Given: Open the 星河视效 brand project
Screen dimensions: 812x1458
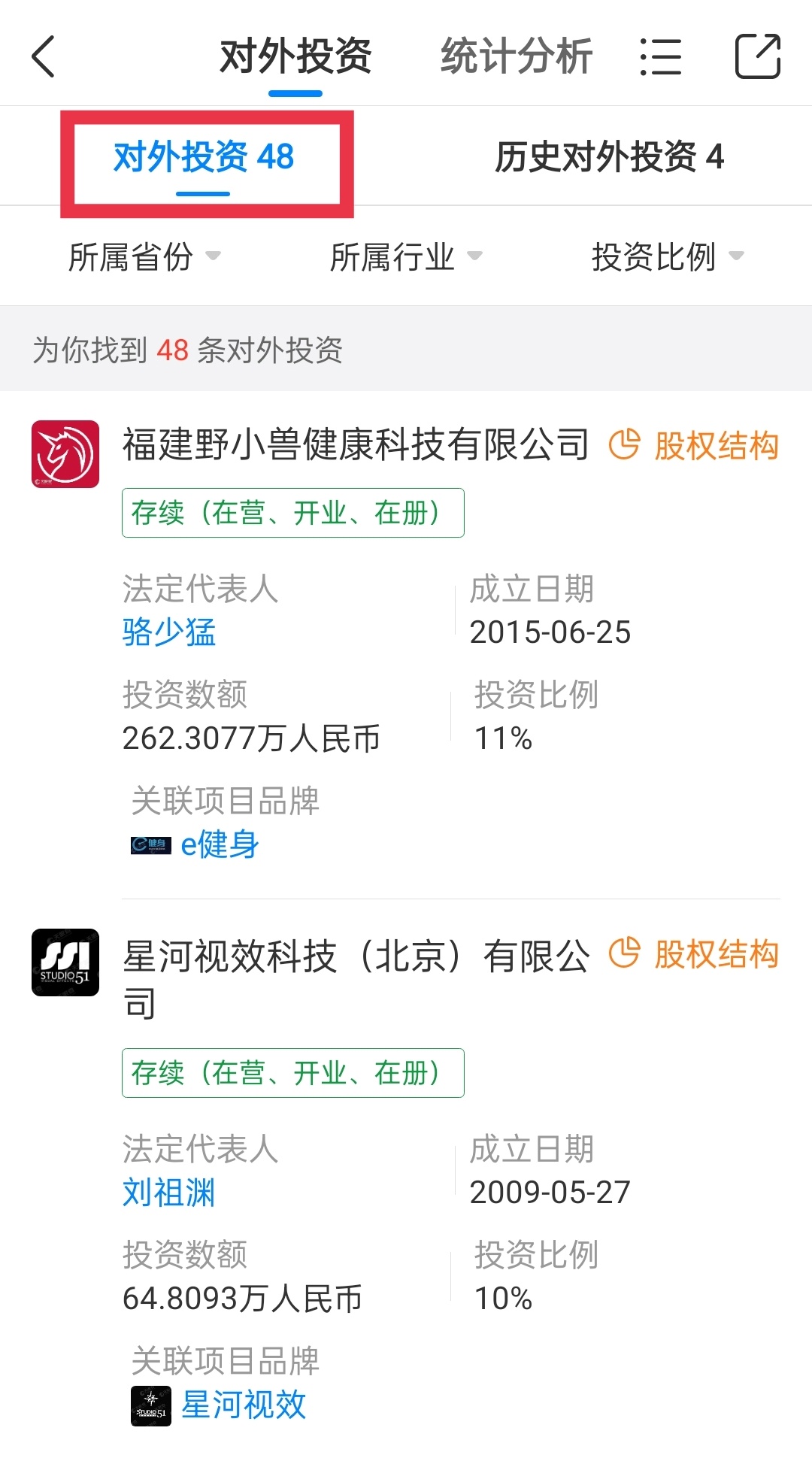Looking at the screenshot, I should pos(243,1405).
